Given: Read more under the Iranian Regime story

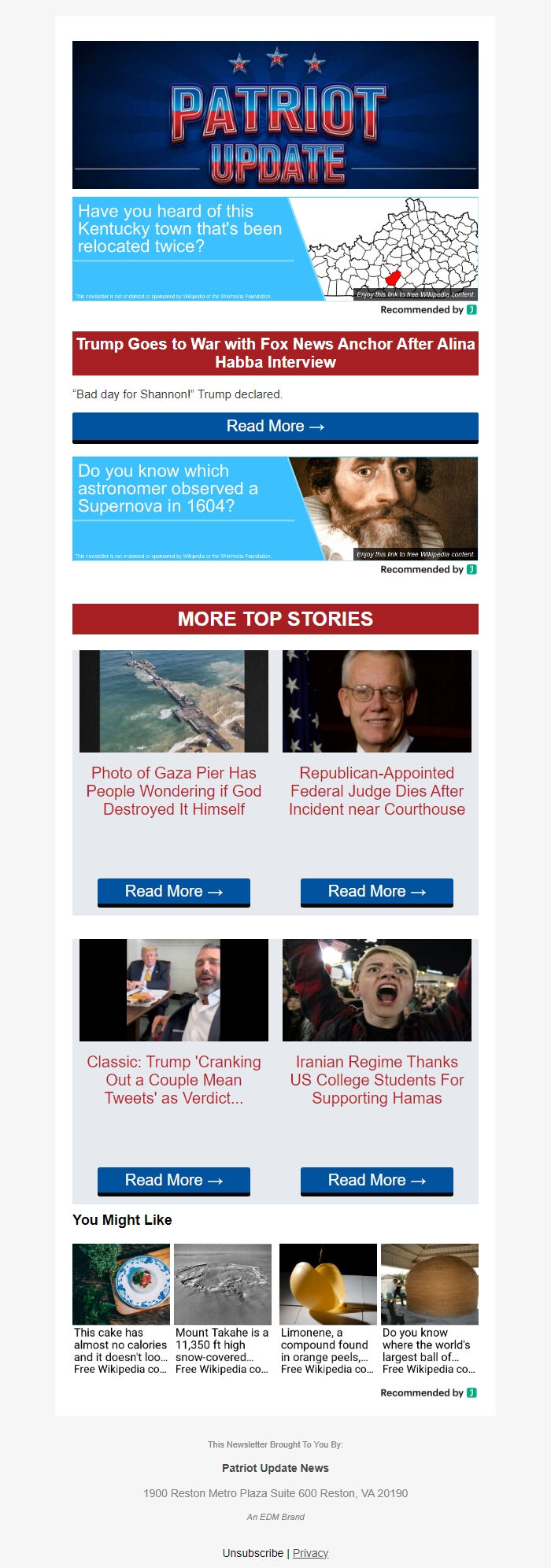Looking at the screenshot, I should click(x=377, y=1181).
